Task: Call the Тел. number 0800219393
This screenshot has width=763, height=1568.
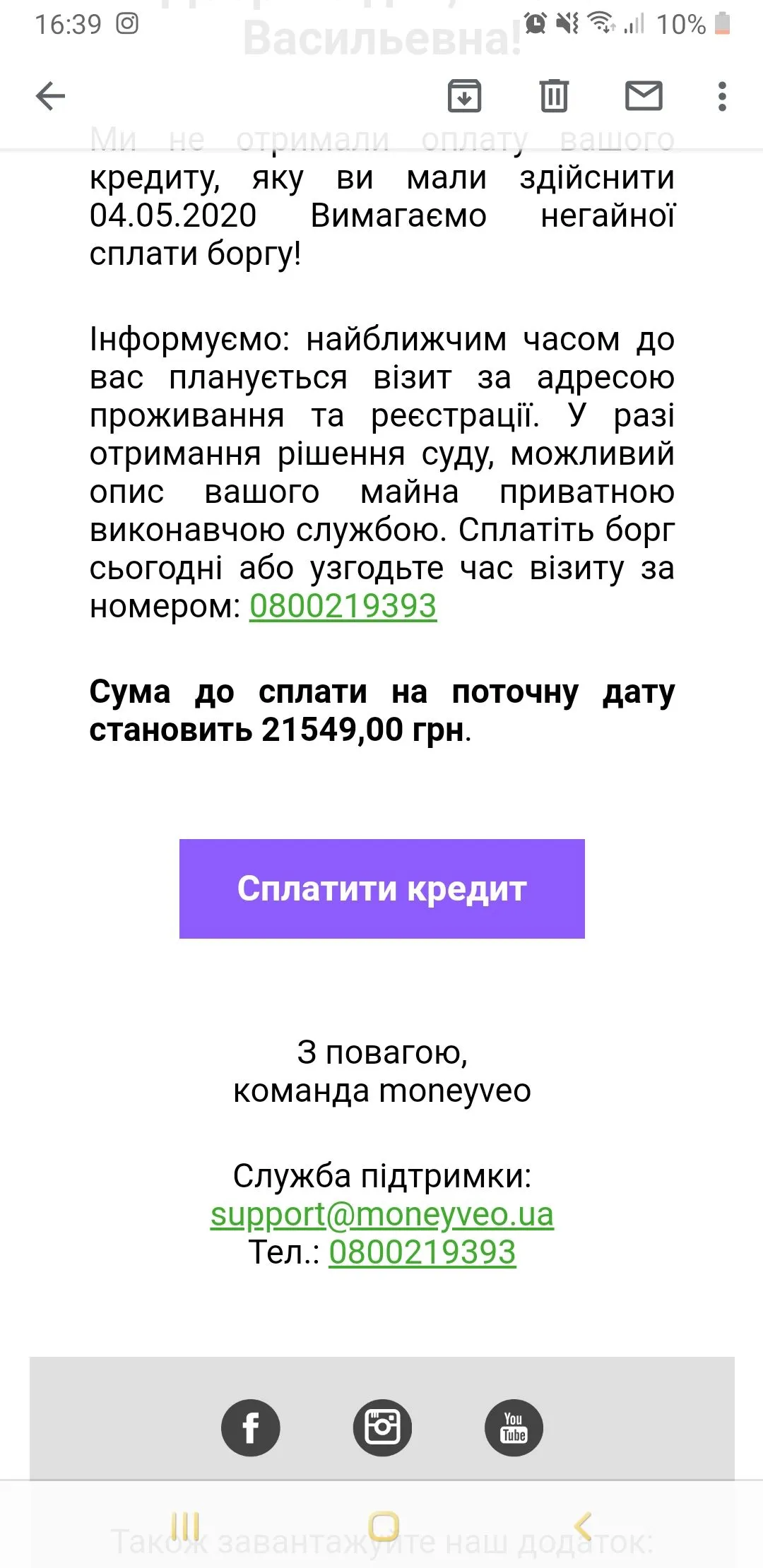Action: (x=422, y=1252)
